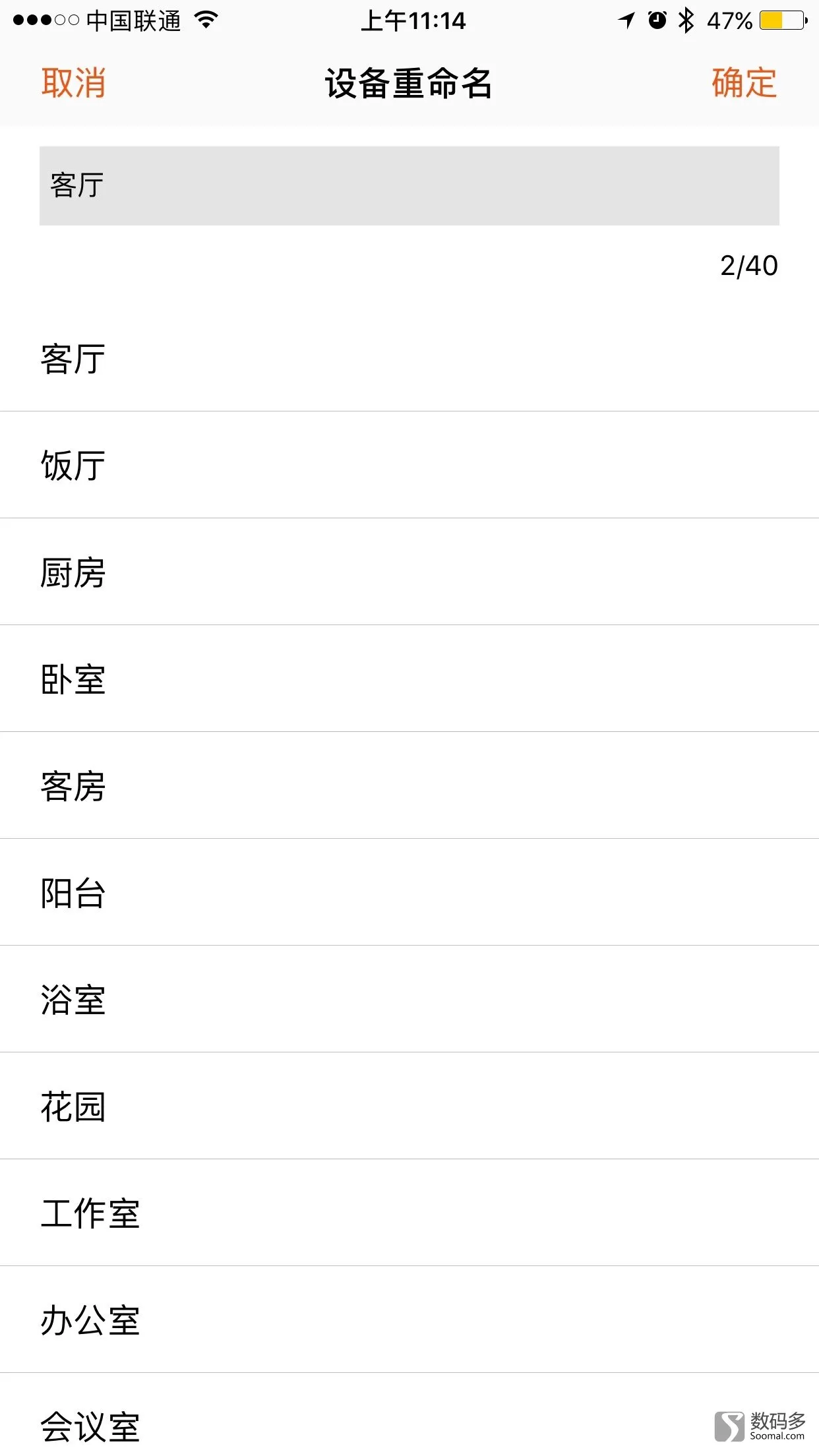
Task: Pick the 工作室 name option
Action: point(409,1213)
